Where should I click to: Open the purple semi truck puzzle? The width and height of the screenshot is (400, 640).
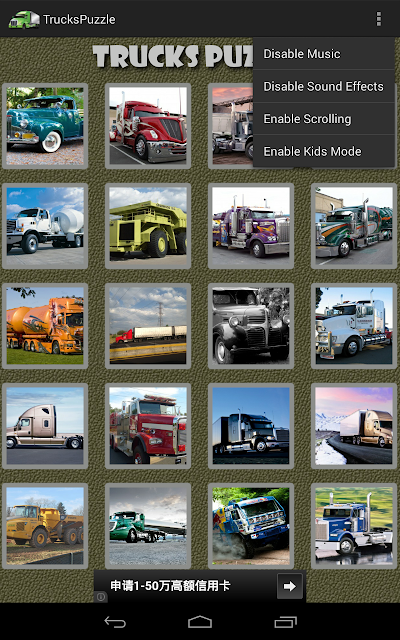coord(251,226)
